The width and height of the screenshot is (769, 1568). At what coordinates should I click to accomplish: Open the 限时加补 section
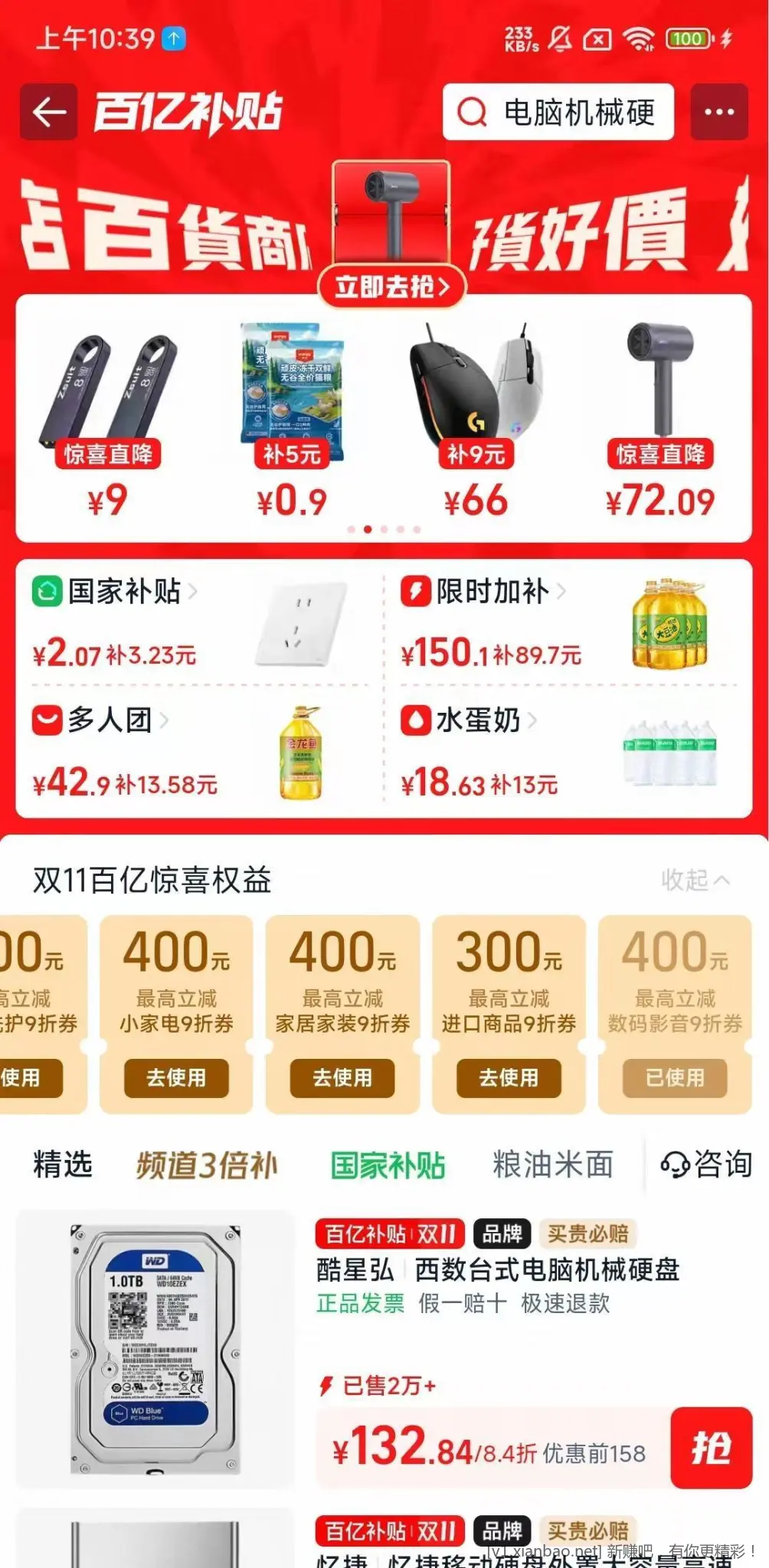[492, 592]
